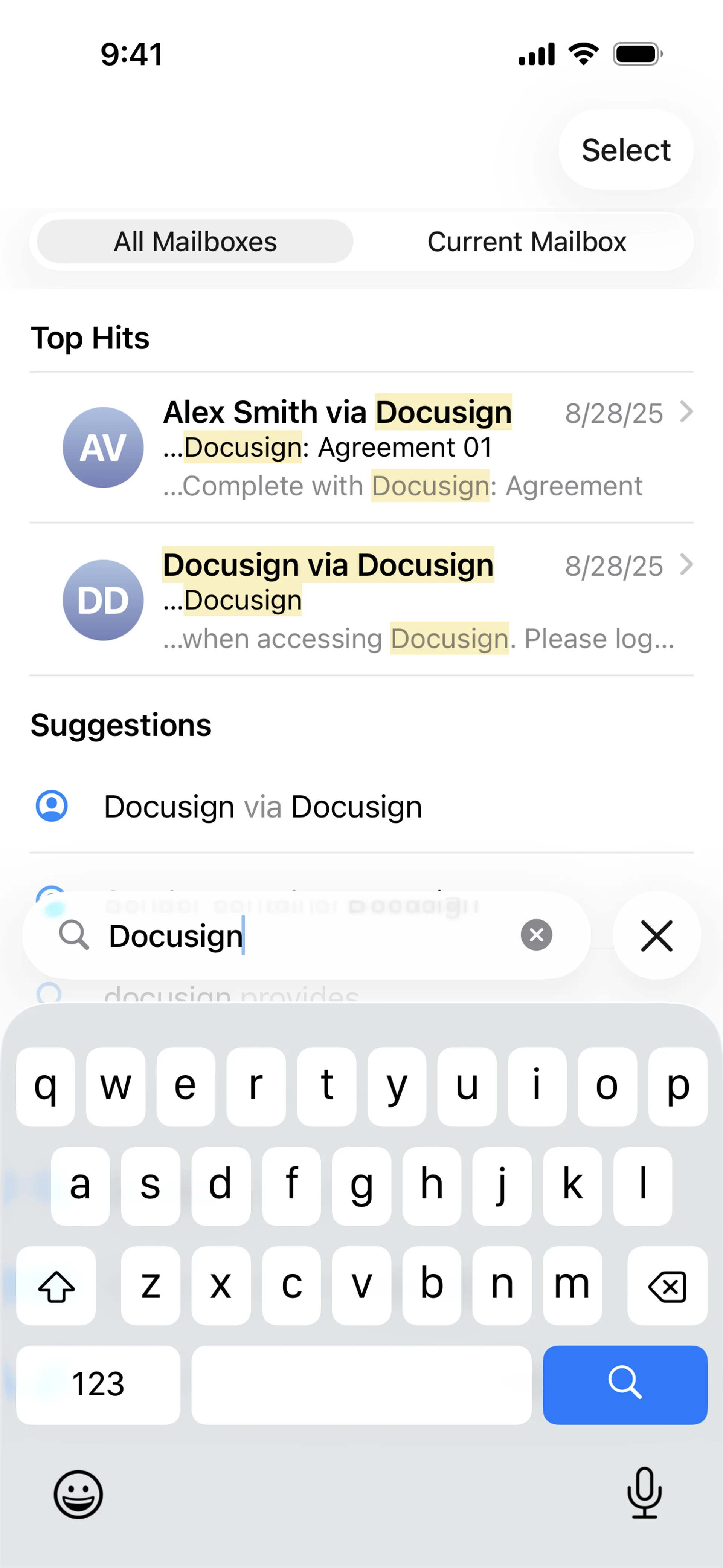Open the emoji keyboard
This screenshot has width=723, height=1568.
[x=78, y=1495]
